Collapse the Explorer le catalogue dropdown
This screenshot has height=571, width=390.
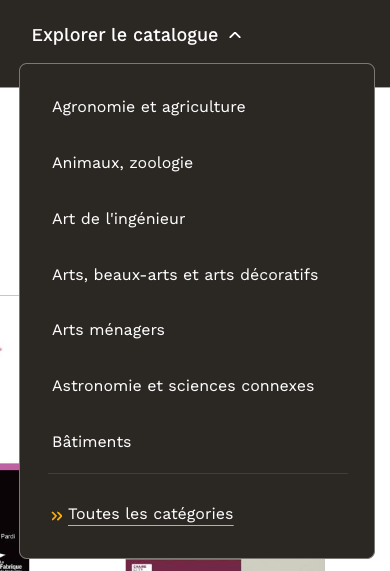coord(136,35)
